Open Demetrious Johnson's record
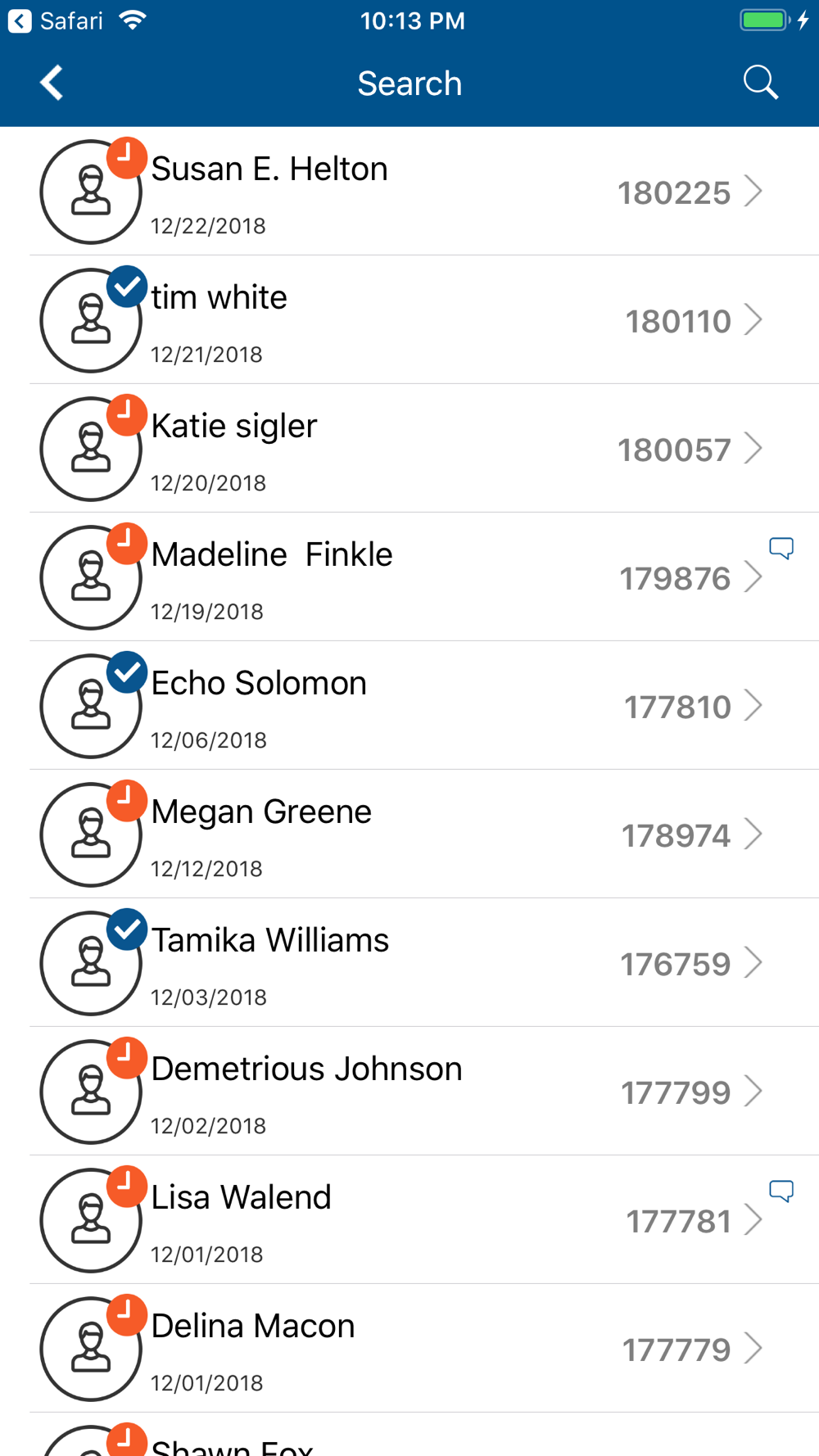The width and height of the screenshot is (819, 1456). pos(409,1092)
